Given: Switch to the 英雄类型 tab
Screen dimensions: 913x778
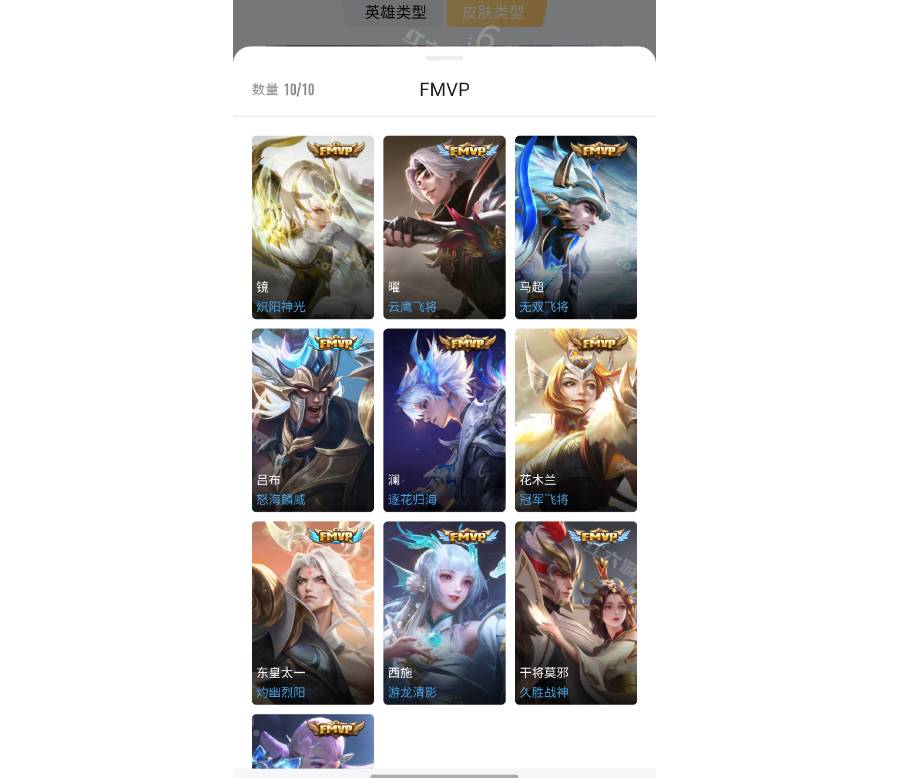Looking at the screenshot, I should 395,13.
